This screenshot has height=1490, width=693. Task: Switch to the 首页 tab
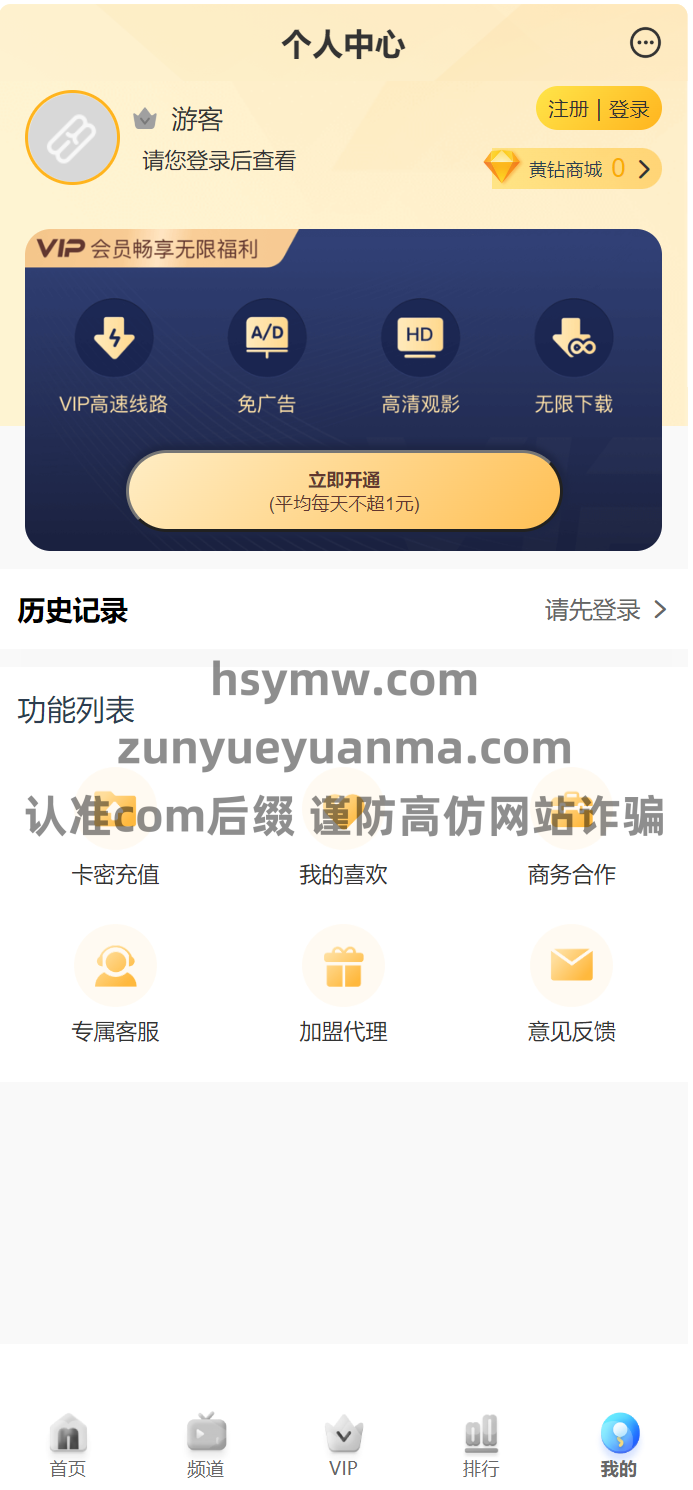tap(68, 1447)
